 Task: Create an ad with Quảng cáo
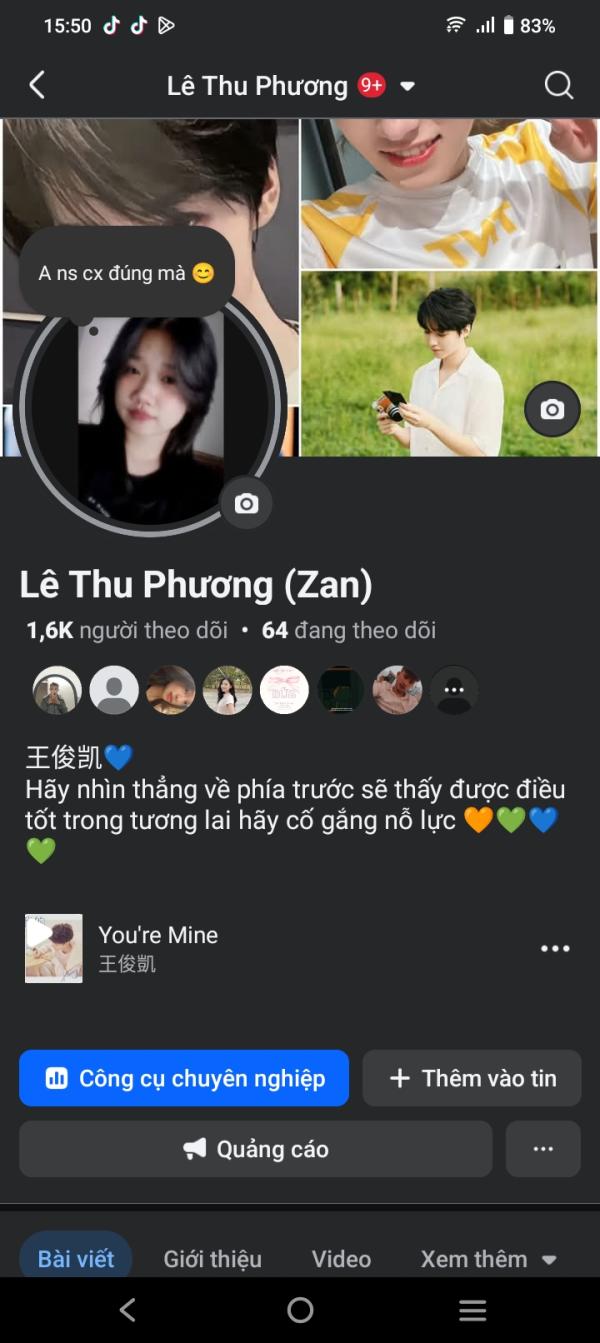tap(256, 1149)
